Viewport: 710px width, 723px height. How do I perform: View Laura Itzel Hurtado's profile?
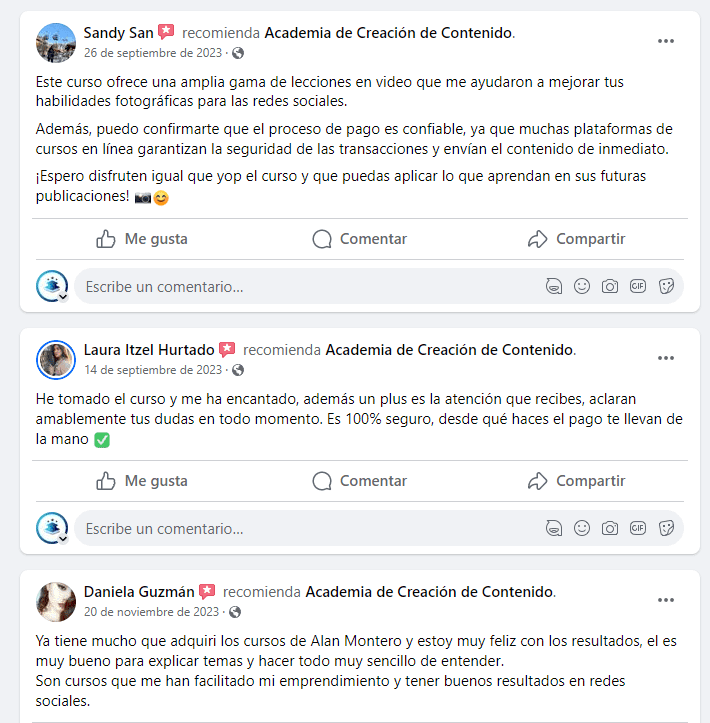click(x=148, y=350)
